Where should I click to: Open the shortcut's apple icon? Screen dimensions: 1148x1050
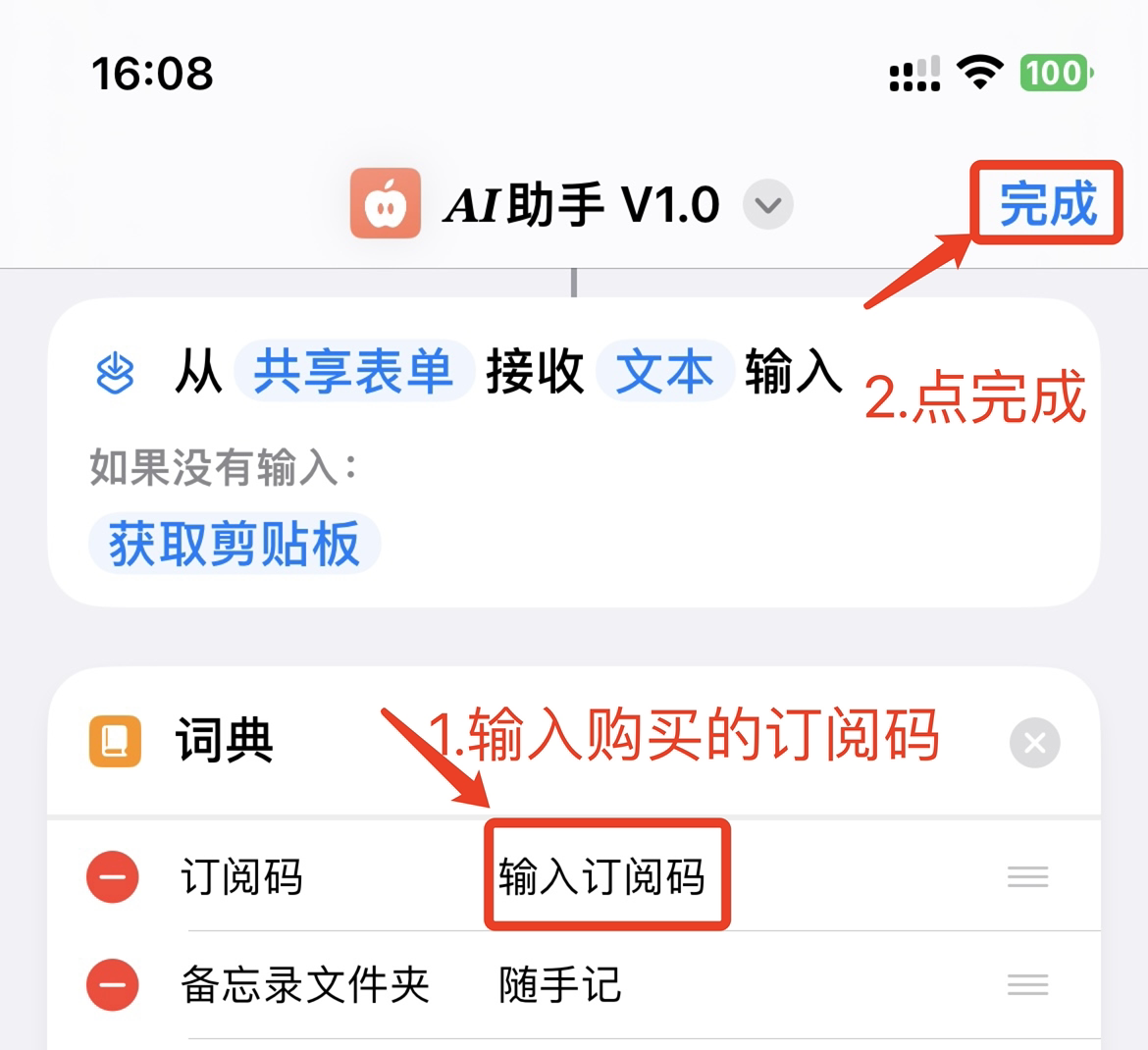click(x=386, y=204)
